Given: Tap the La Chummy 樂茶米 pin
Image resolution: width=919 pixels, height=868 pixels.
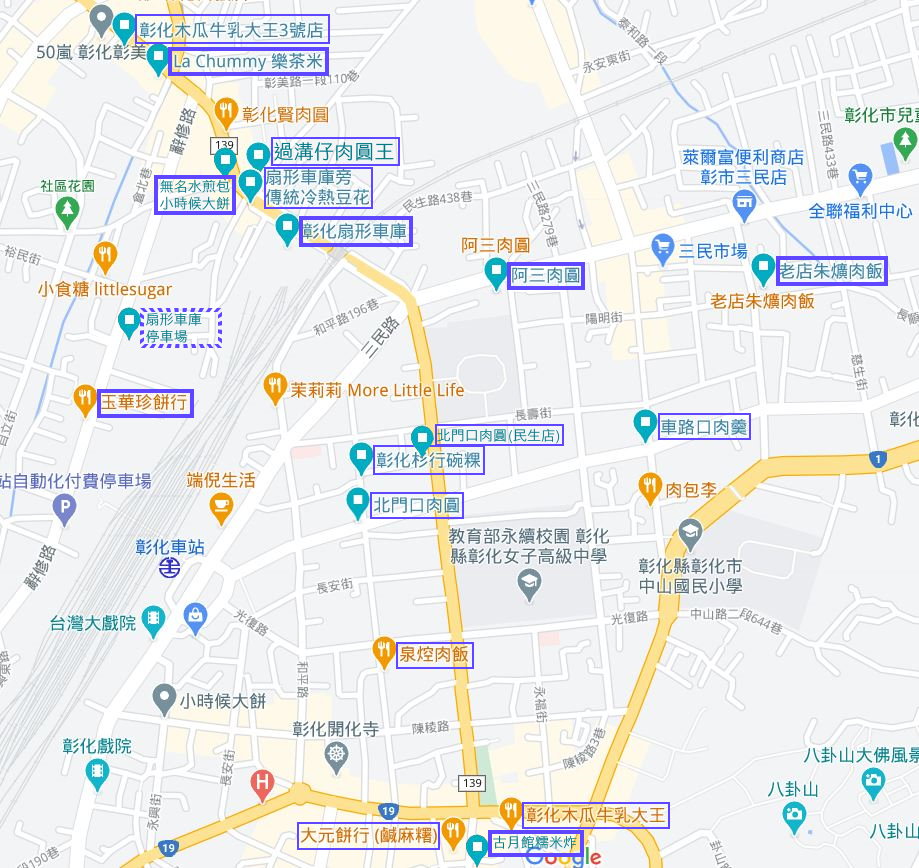Looking at the screenshot, I should click(x=157, y=60).
